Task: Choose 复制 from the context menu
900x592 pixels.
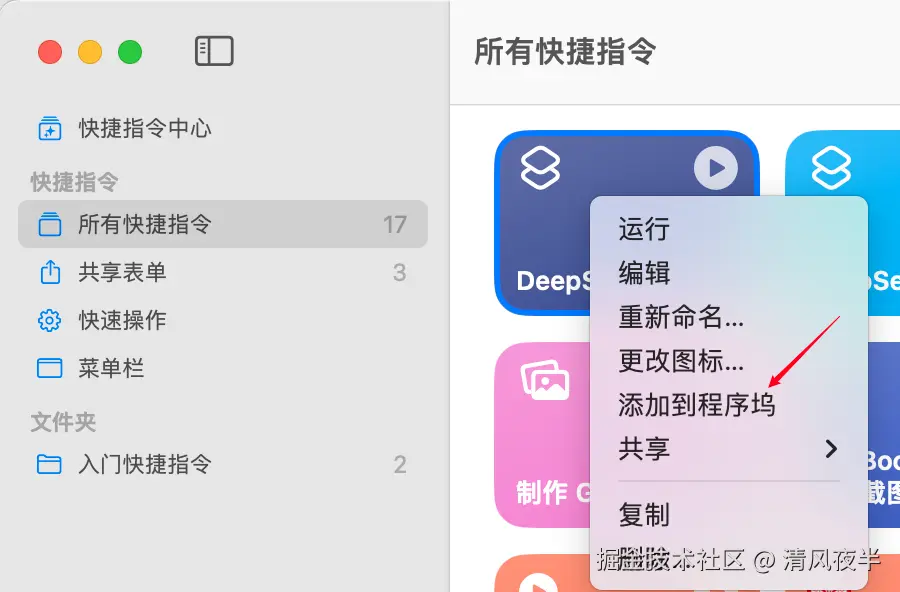Action: [644, 515]
